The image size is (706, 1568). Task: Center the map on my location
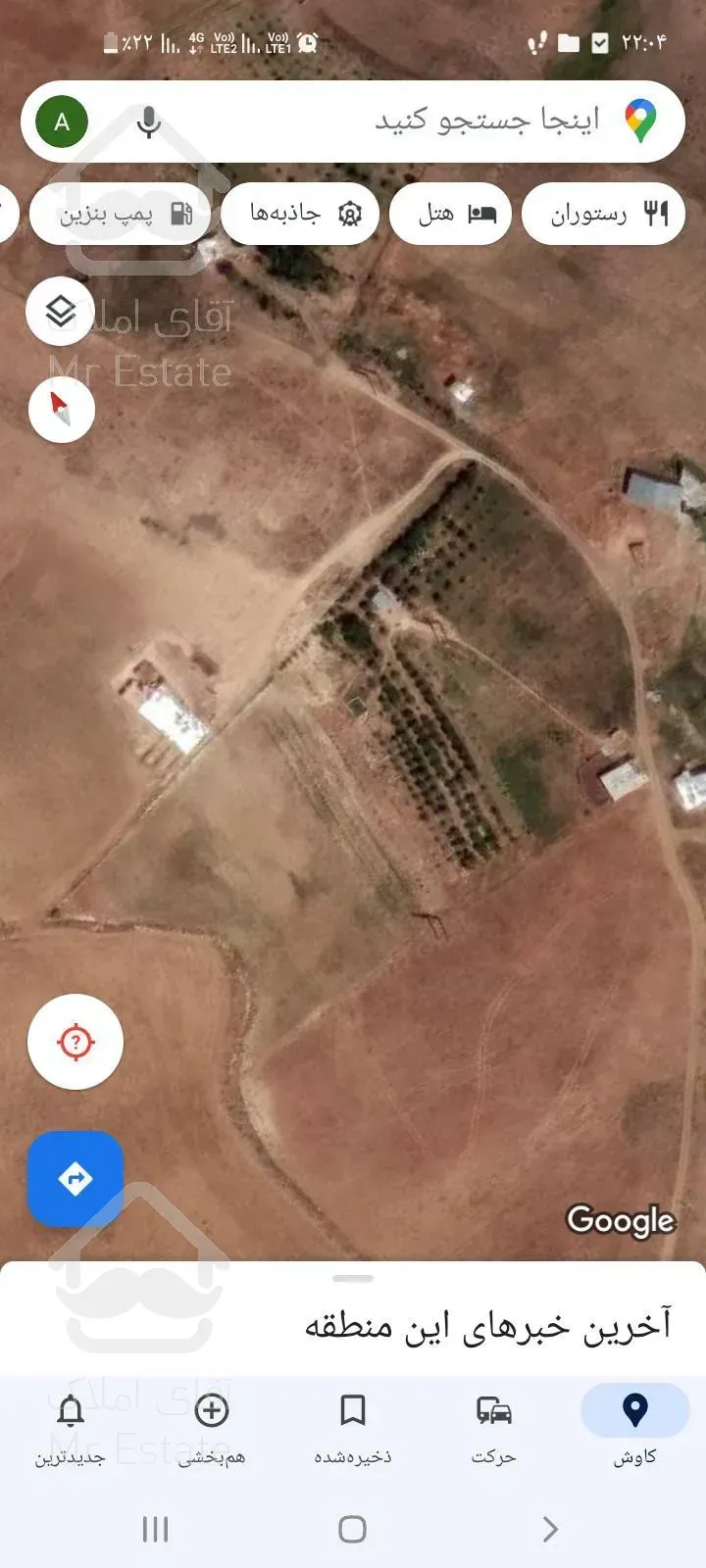(x=76, y=1042)
